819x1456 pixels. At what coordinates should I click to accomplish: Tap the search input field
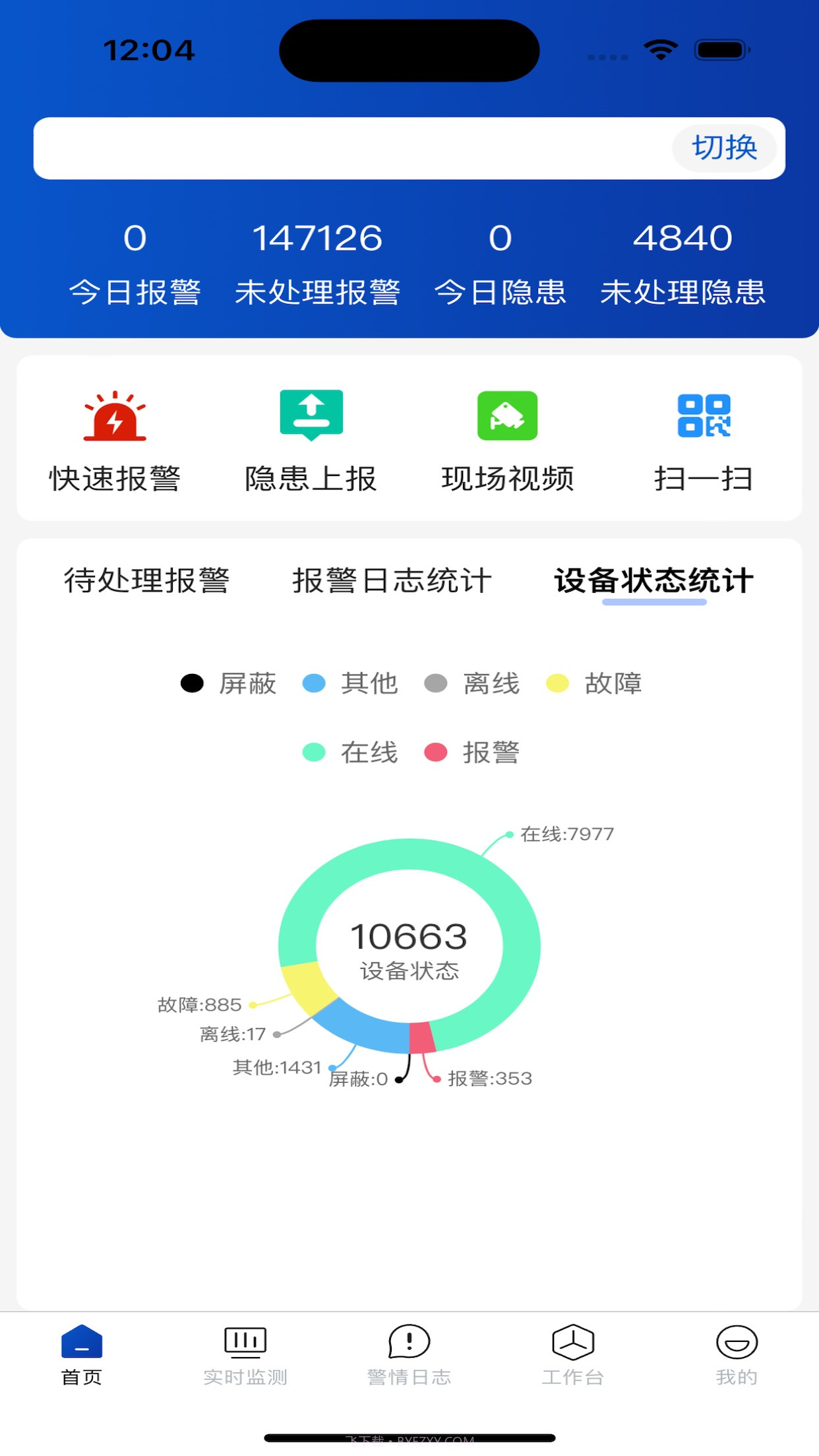click(x=343, y=148)
